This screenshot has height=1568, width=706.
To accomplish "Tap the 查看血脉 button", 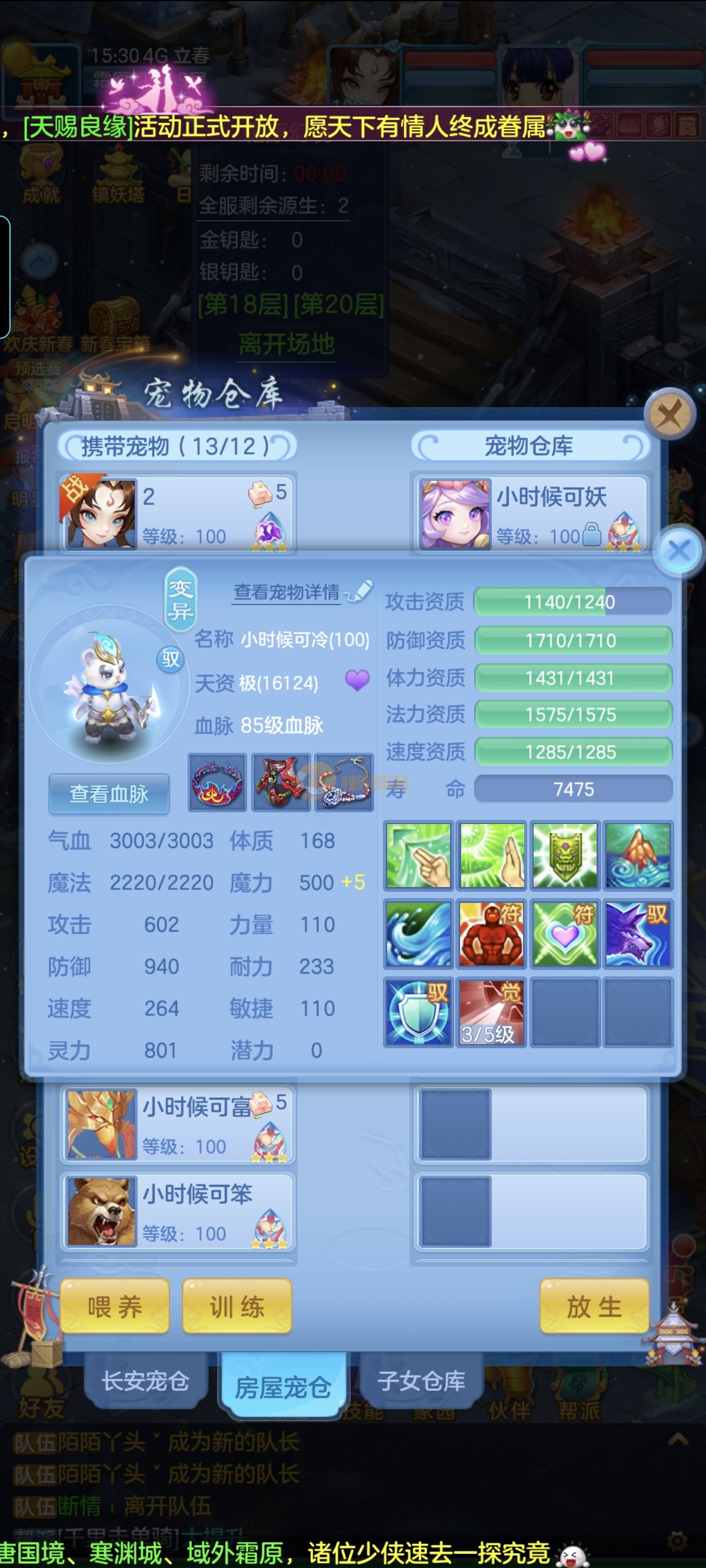I will (x=109, y=794).
